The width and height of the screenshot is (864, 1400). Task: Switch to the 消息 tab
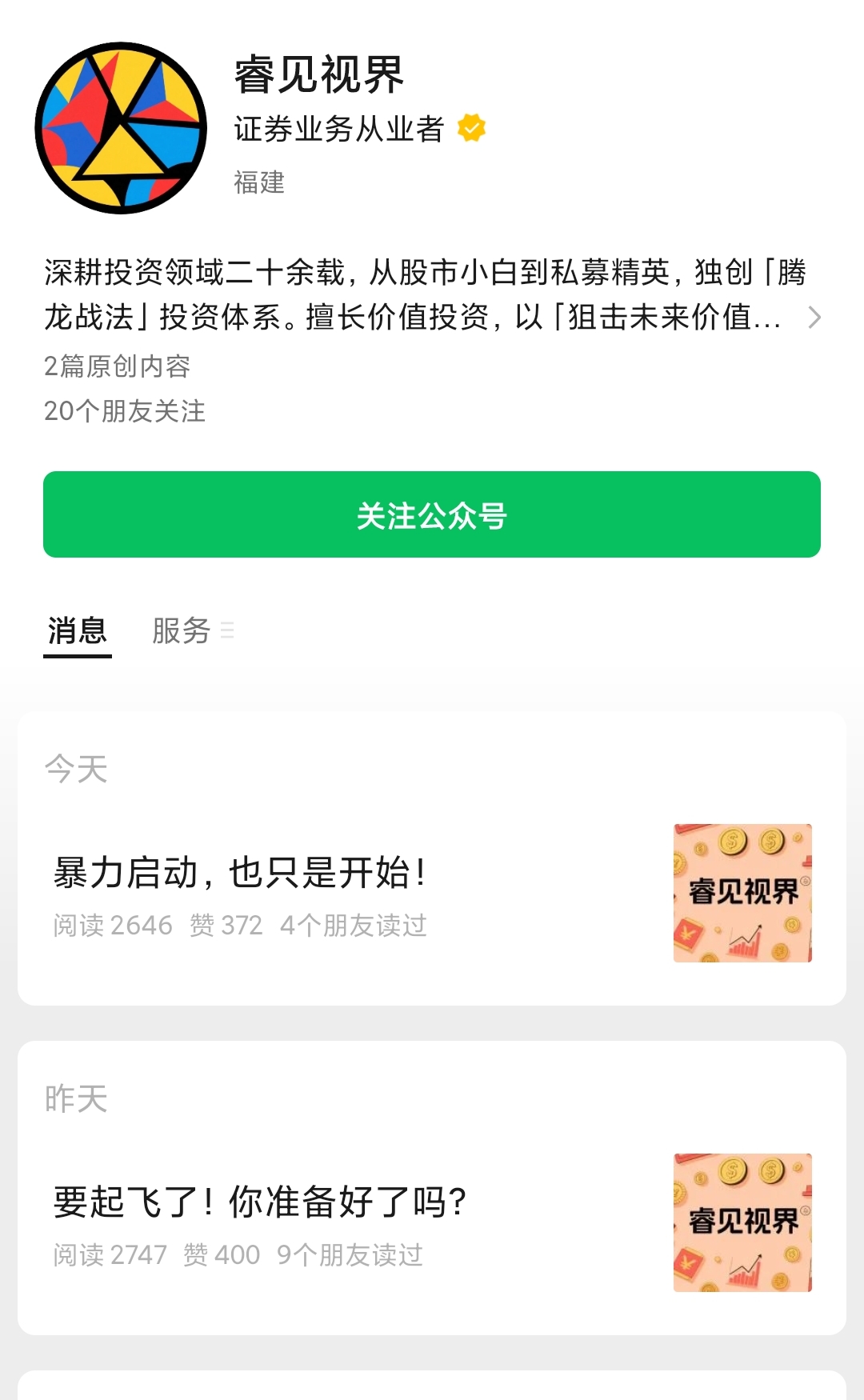[x=77, y=631]
